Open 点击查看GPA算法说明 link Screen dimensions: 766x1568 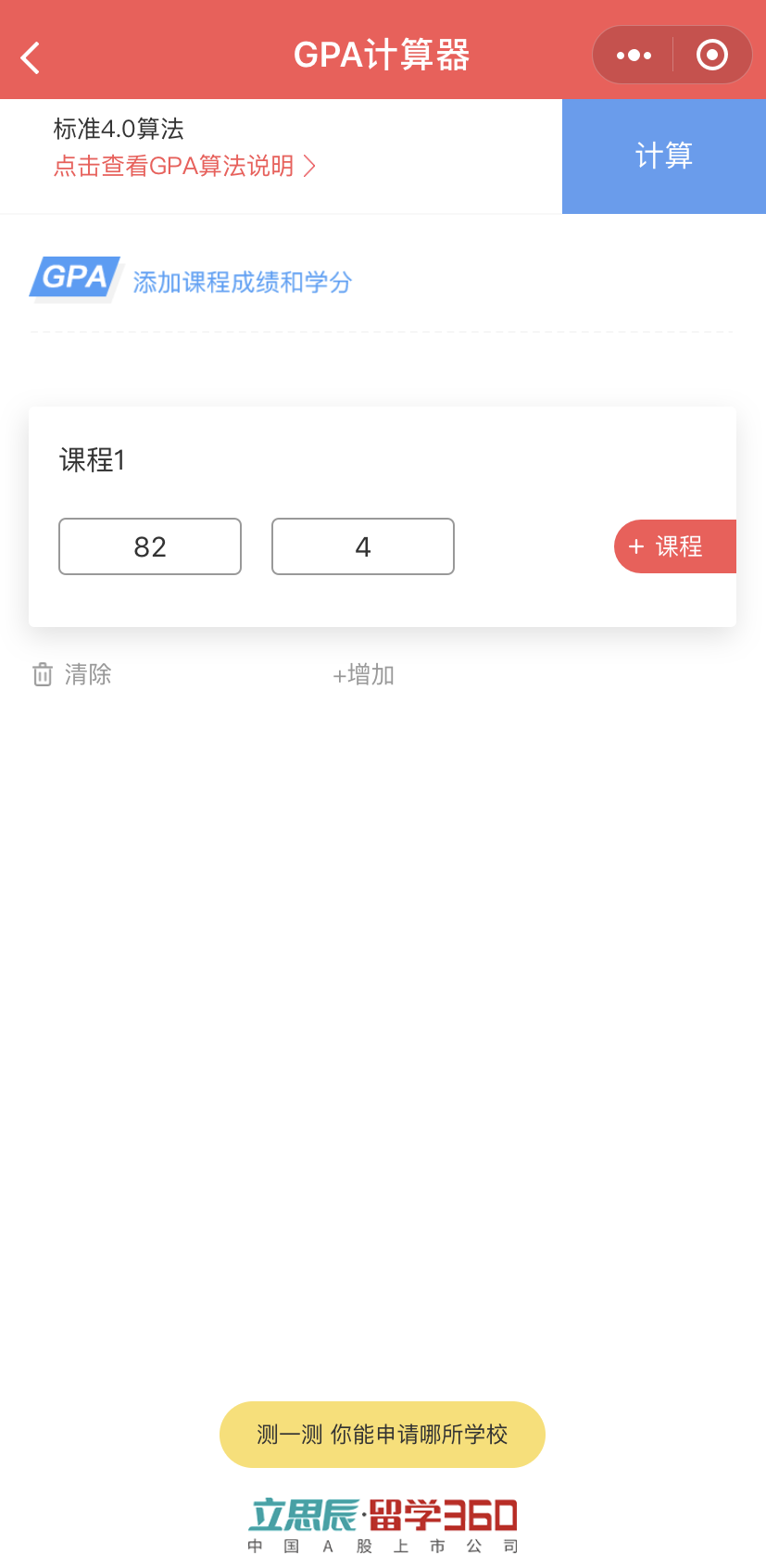[x=185, y=166]
